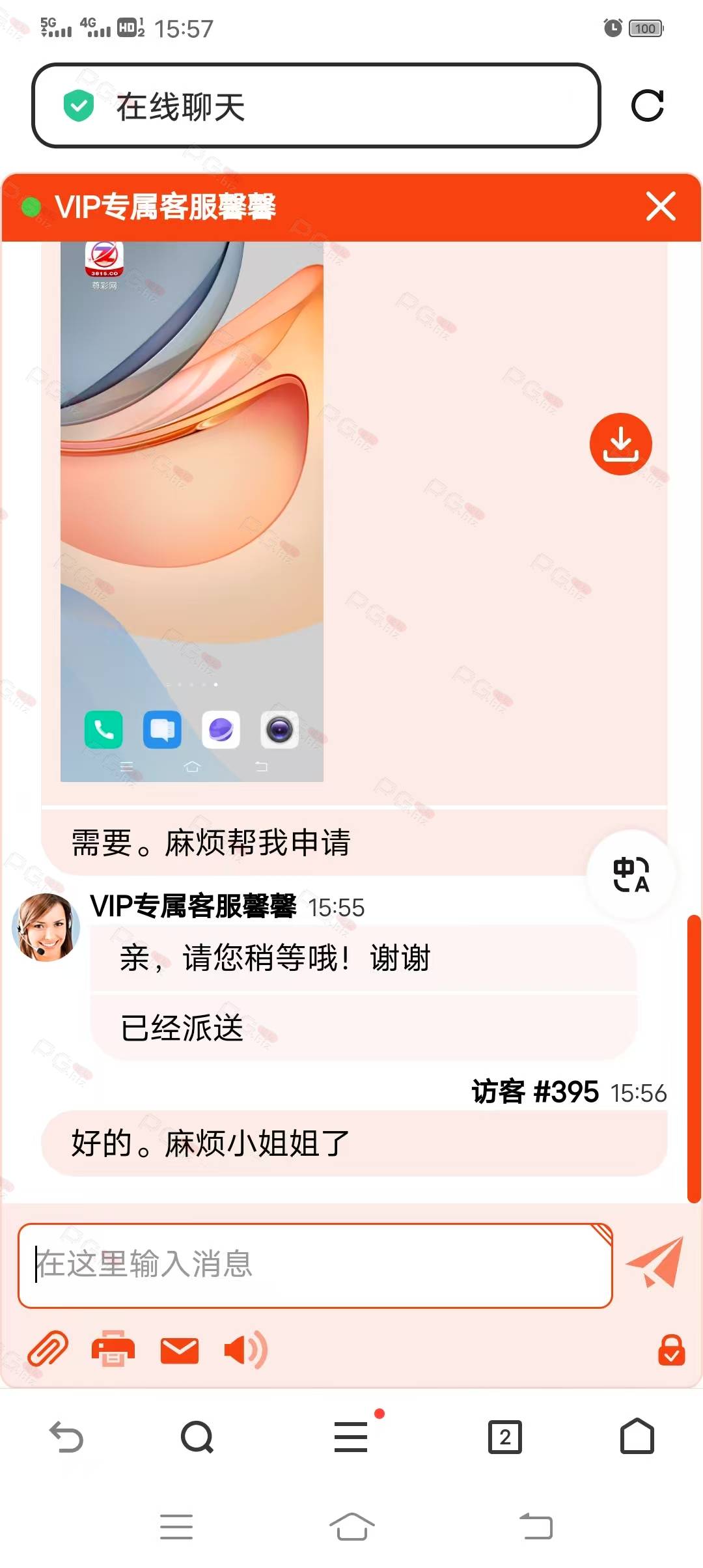Screen dimensions: 703x1568
Task: Go to the browser home page
Action: [x=637, y=1436]
